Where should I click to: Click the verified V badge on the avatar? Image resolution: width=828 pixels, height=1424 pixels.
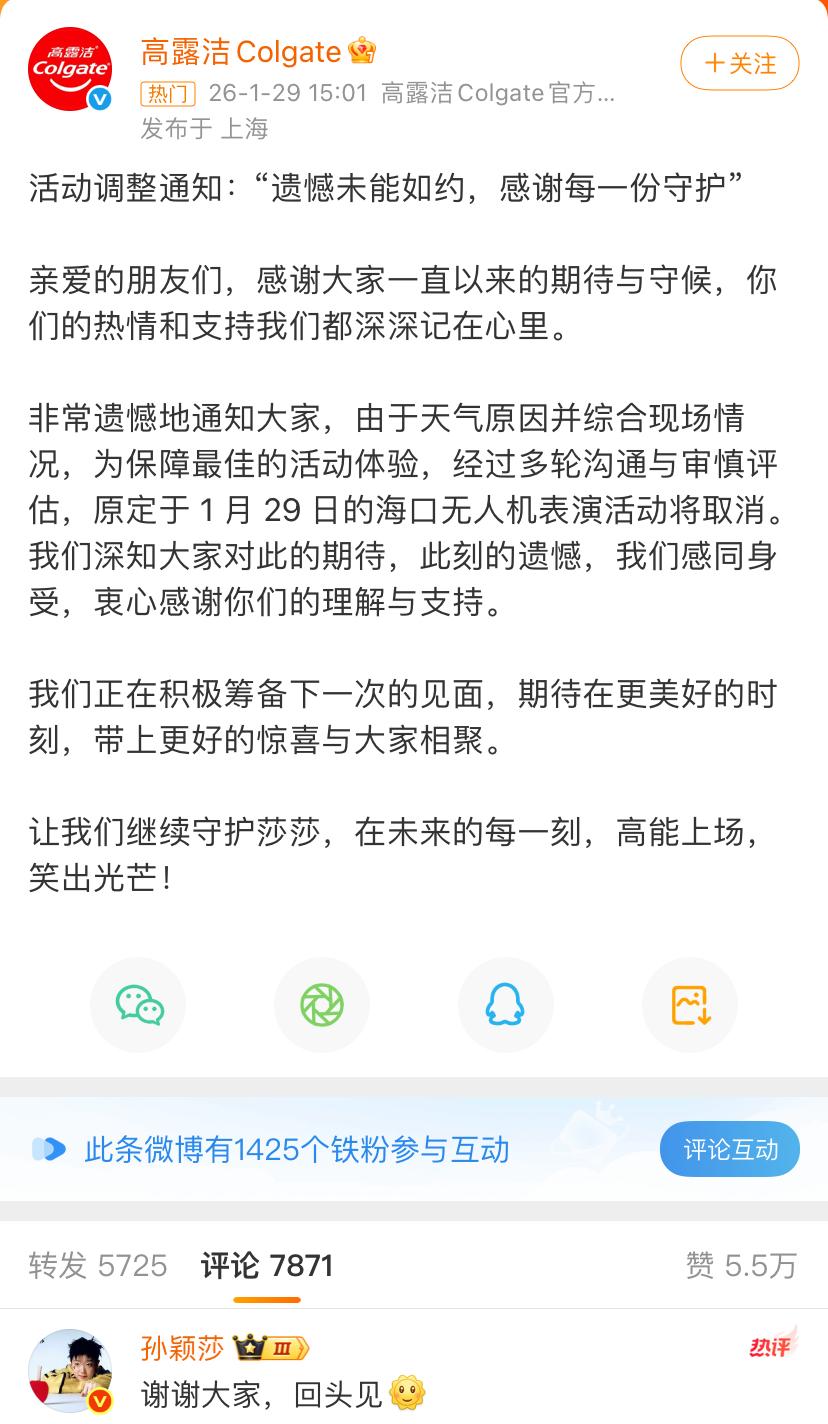pos(98,98)
